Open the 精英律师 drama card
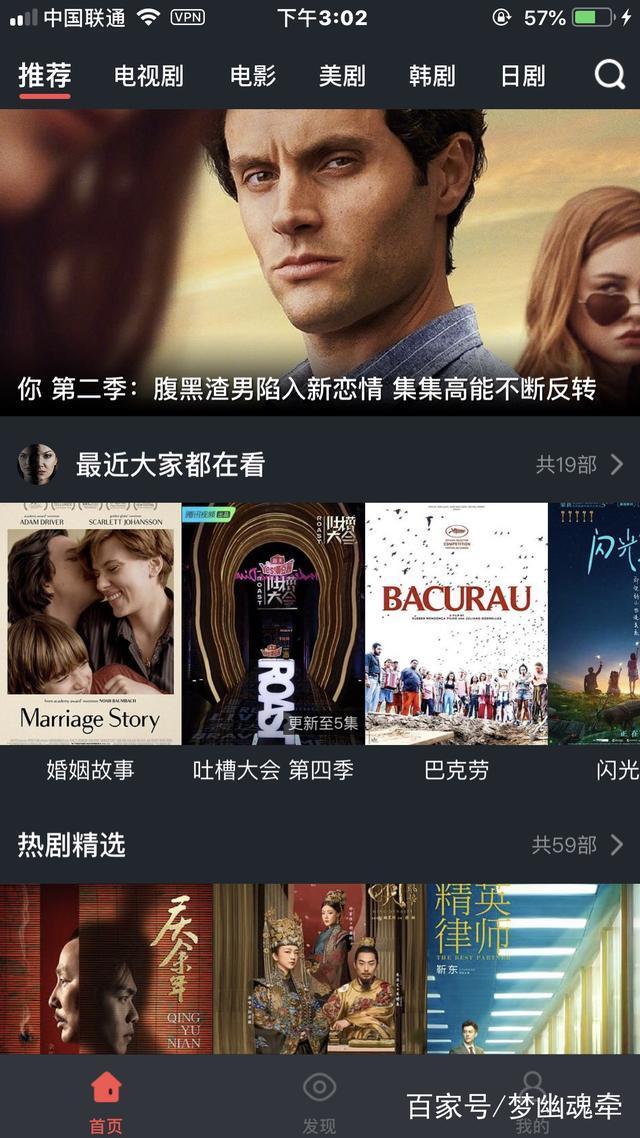The image size is (640, 1138). pyautogui.click(x=532, y=968)
